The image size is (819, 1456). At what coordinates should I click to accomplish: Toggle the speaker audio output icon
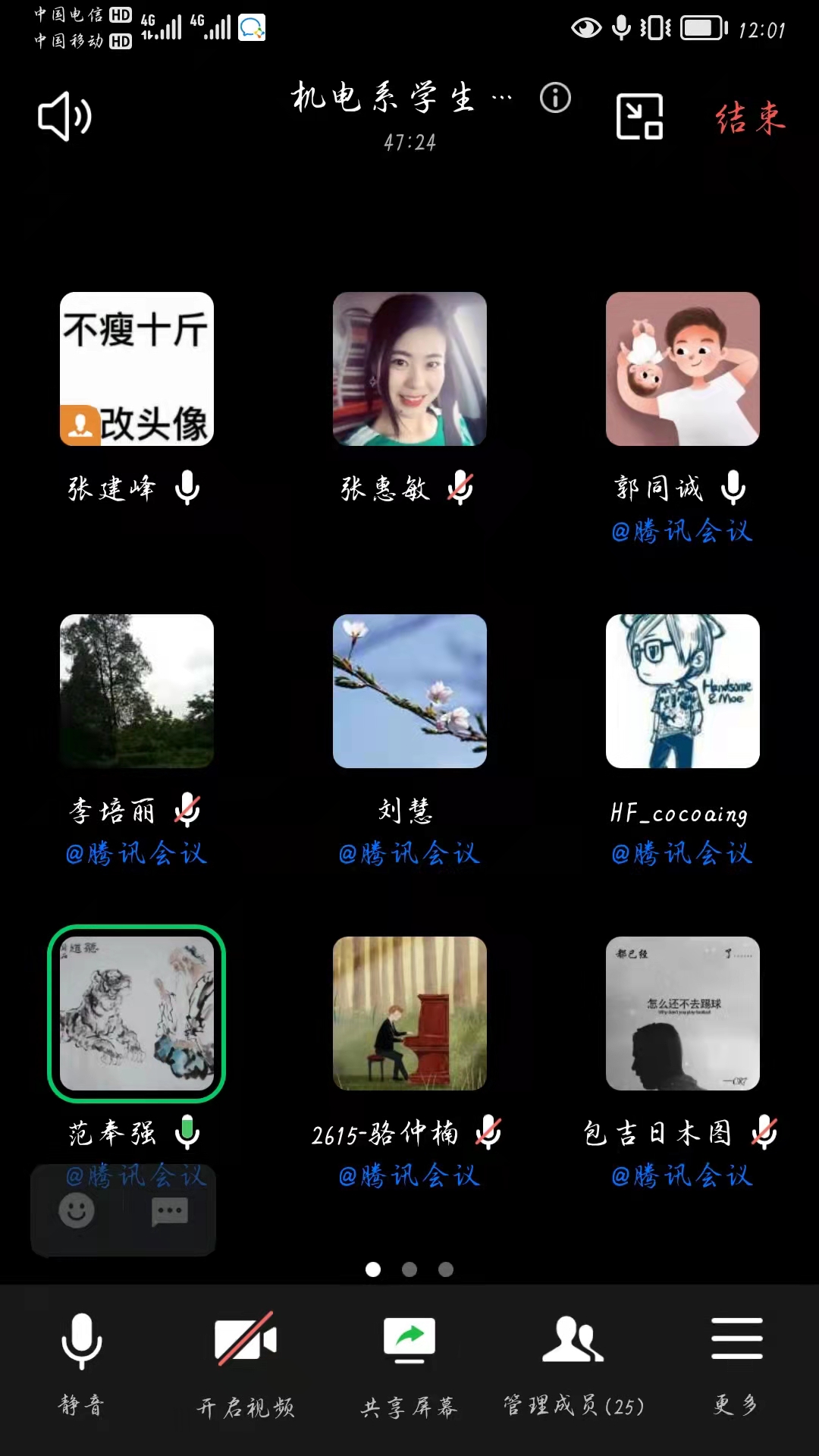65,117
